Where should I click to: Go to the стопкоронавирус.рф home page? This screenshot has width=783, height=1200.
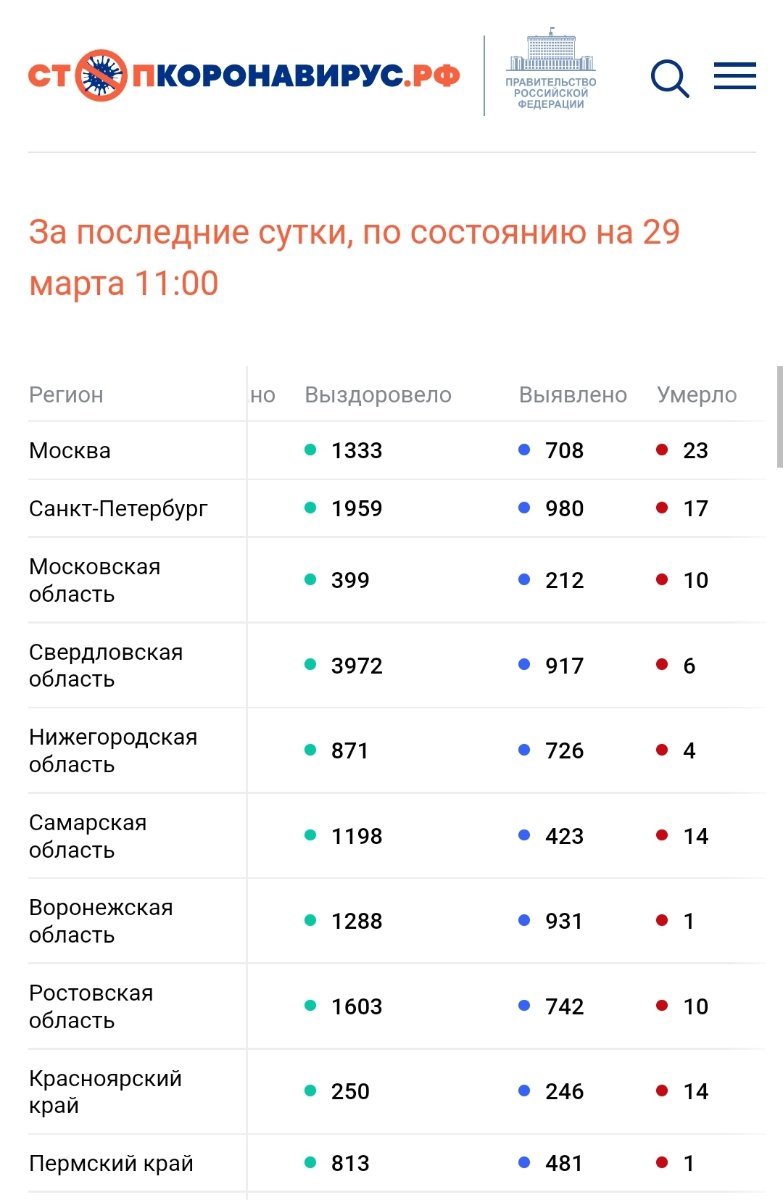coord(243,76)
